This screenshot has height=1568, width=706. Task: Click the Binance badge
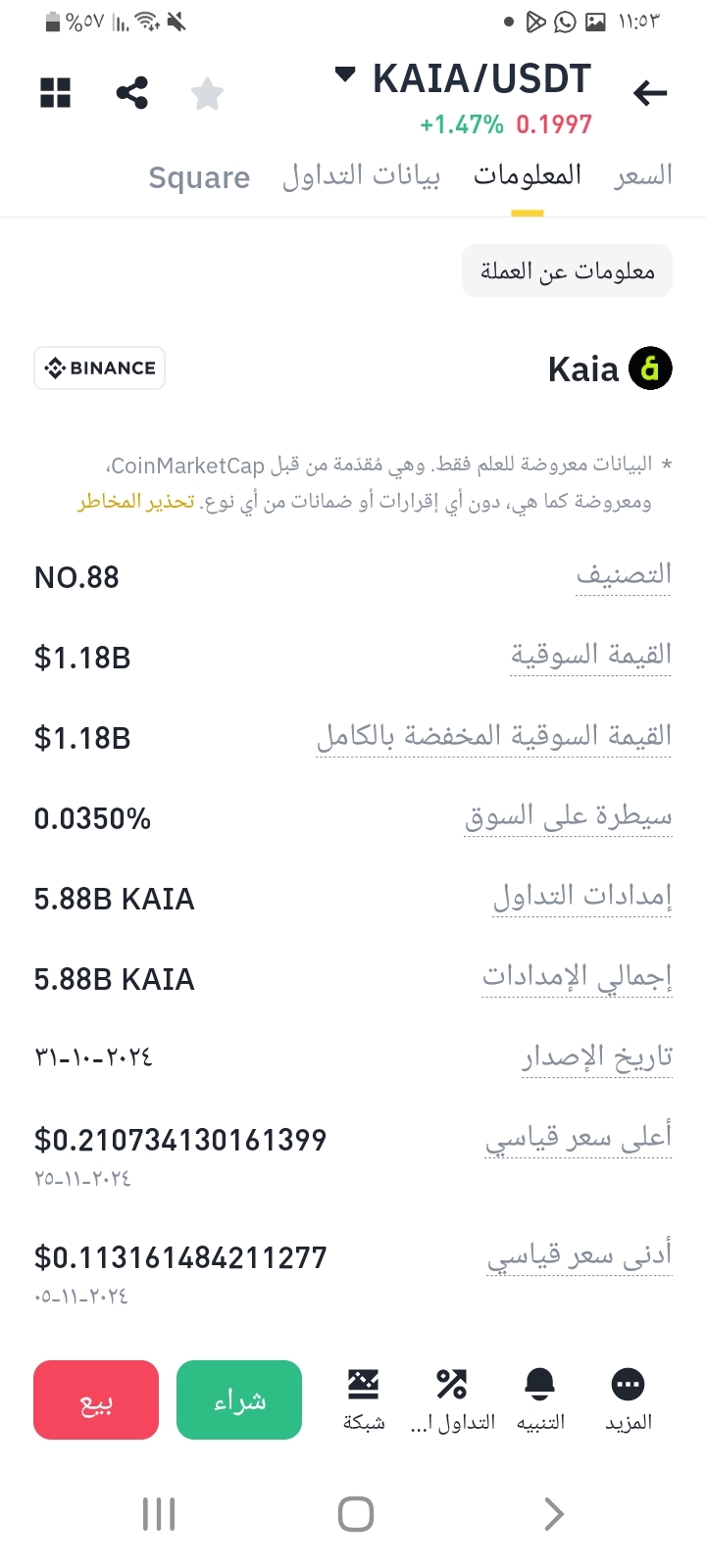(x=99, y=368)
